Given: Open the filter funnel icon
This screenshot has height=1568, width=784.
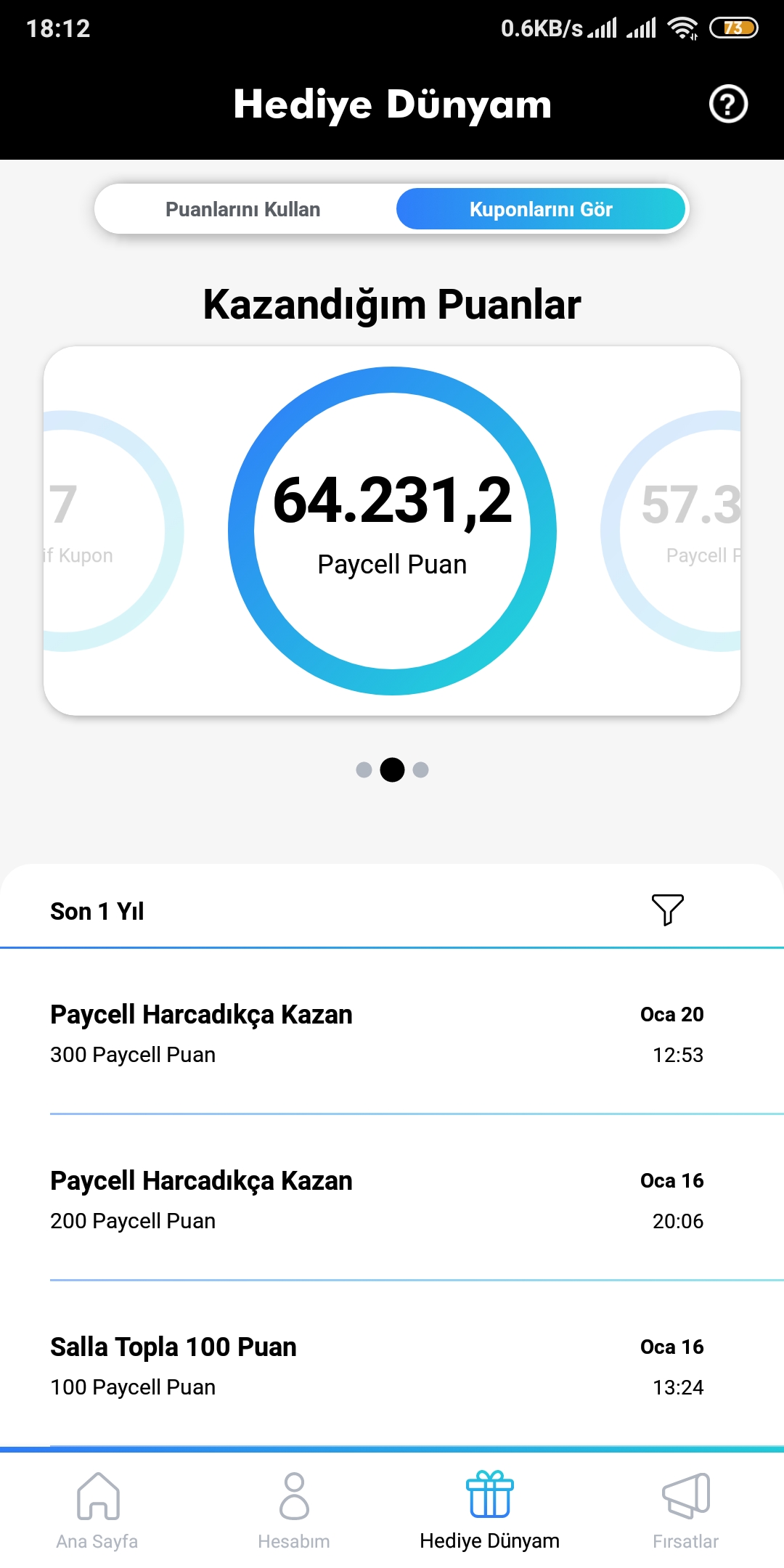Looking at the screenshot, I should point(668,910).
